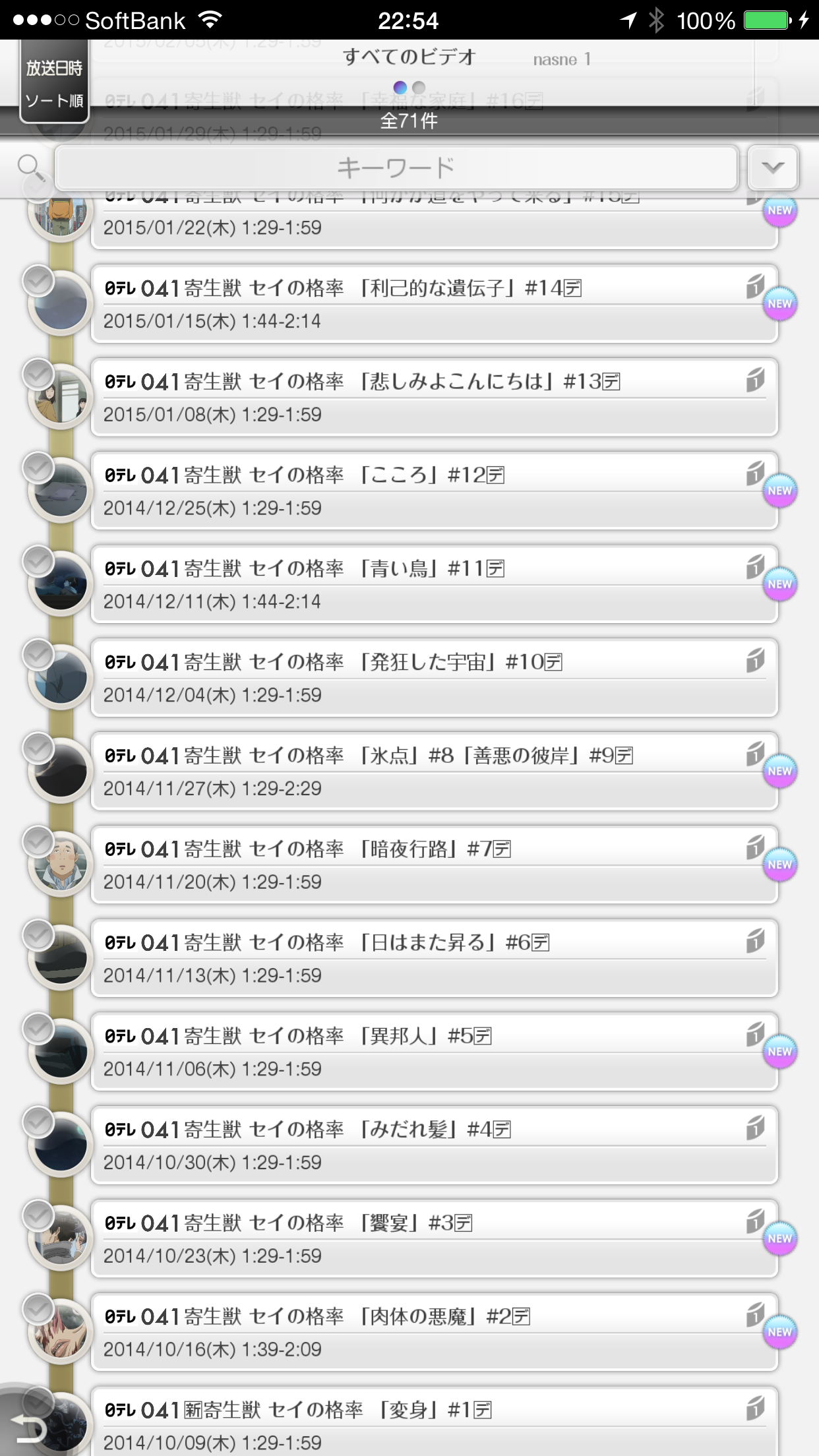The image size is (819, 1456).
Task: Tick the checkbox for episode #13
Action: 38,373
